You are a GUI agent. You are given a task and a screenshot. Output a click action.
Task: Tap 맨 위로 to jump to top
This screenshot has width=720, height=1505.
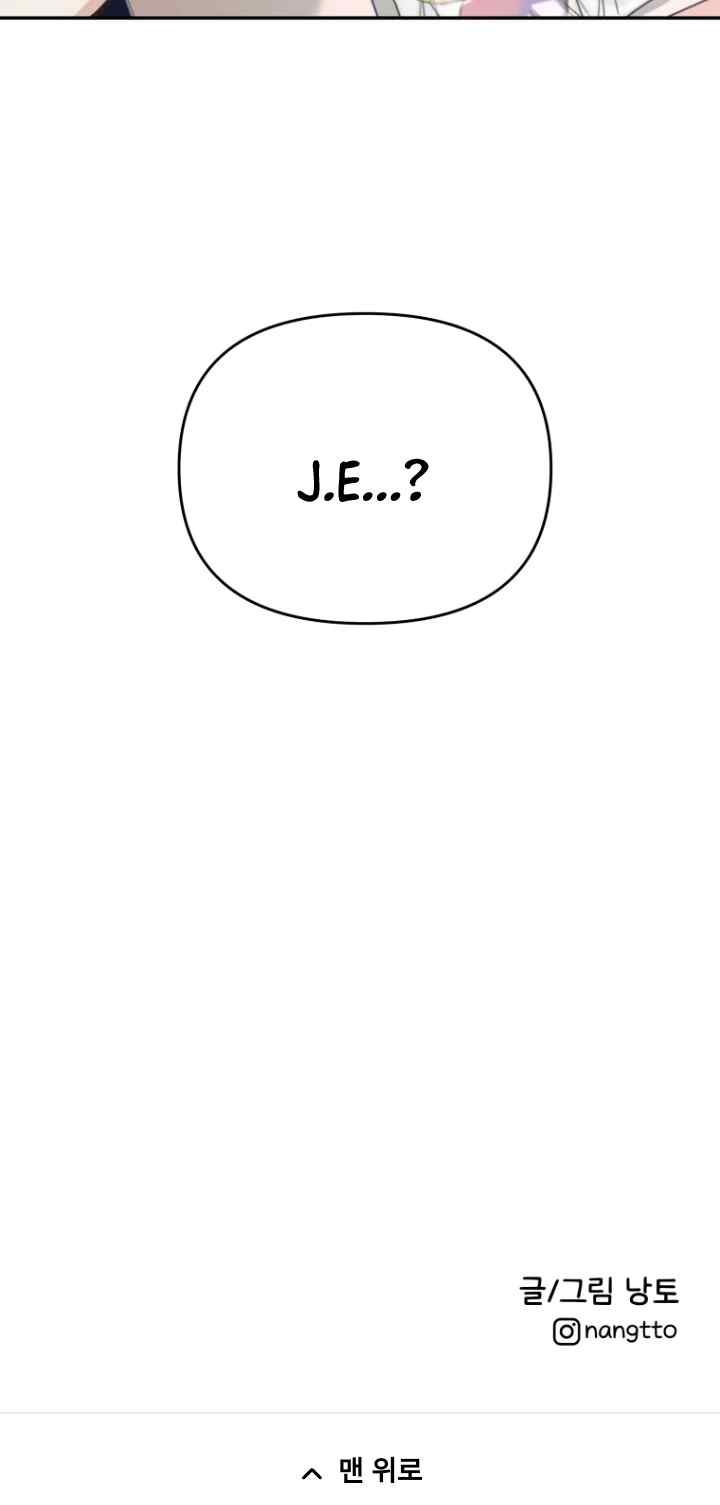click(x=361, y=1470)
